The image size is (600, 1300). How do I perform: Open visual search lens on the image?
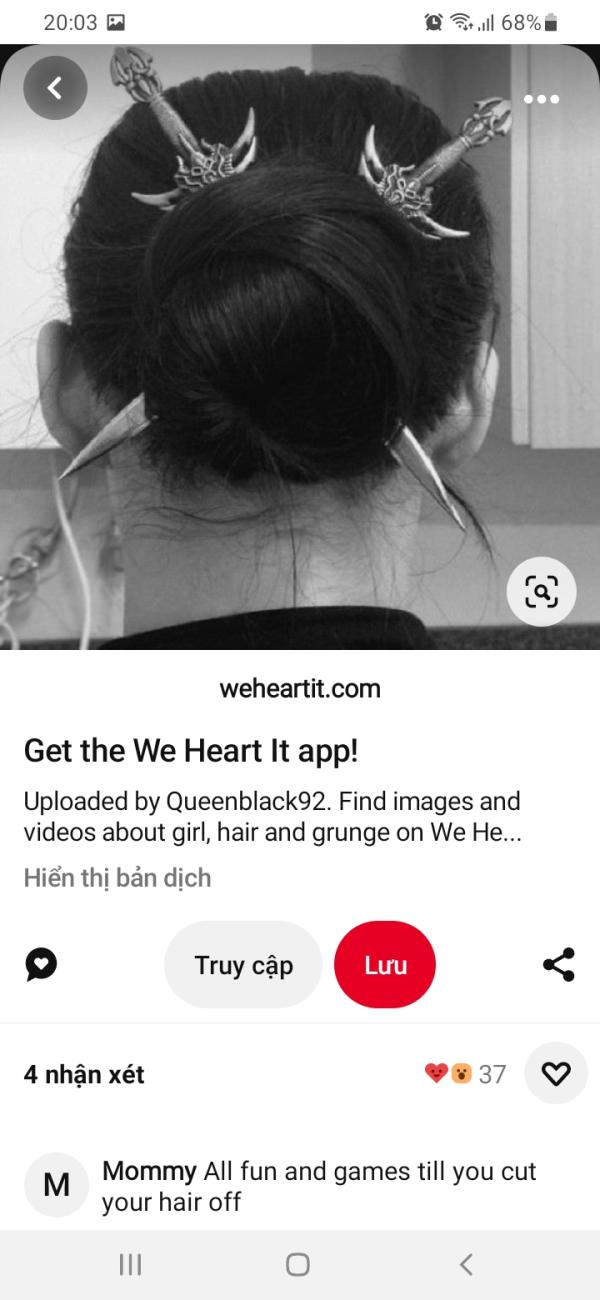pos(541,592)
